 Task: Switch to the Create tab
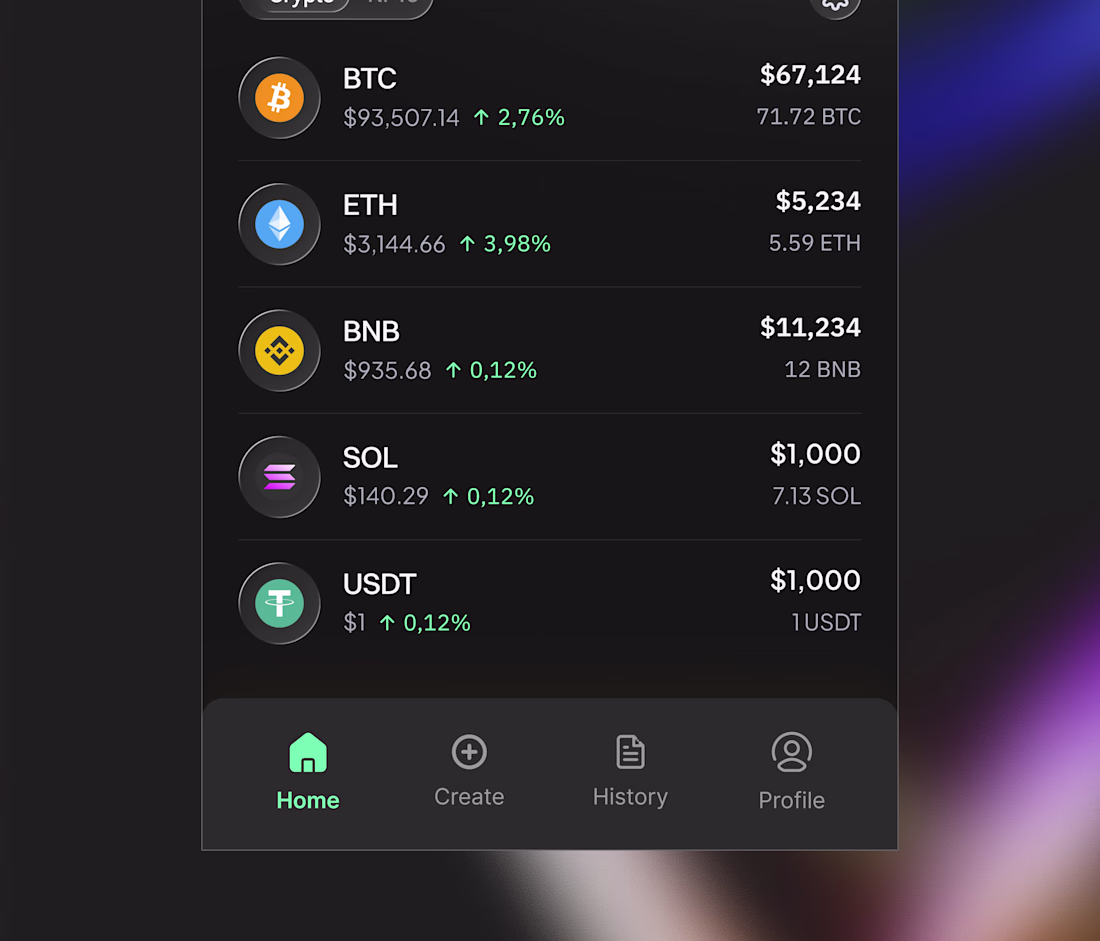469,772
